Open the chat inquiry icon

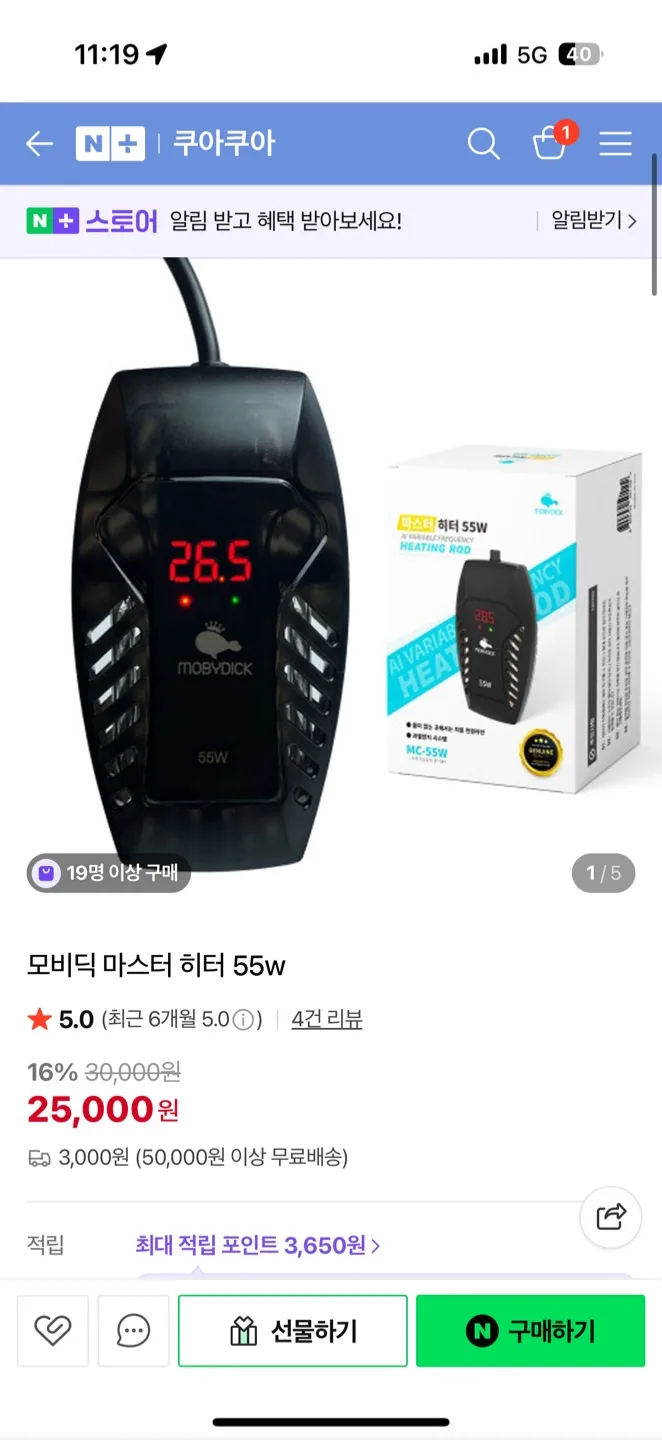133,1330
